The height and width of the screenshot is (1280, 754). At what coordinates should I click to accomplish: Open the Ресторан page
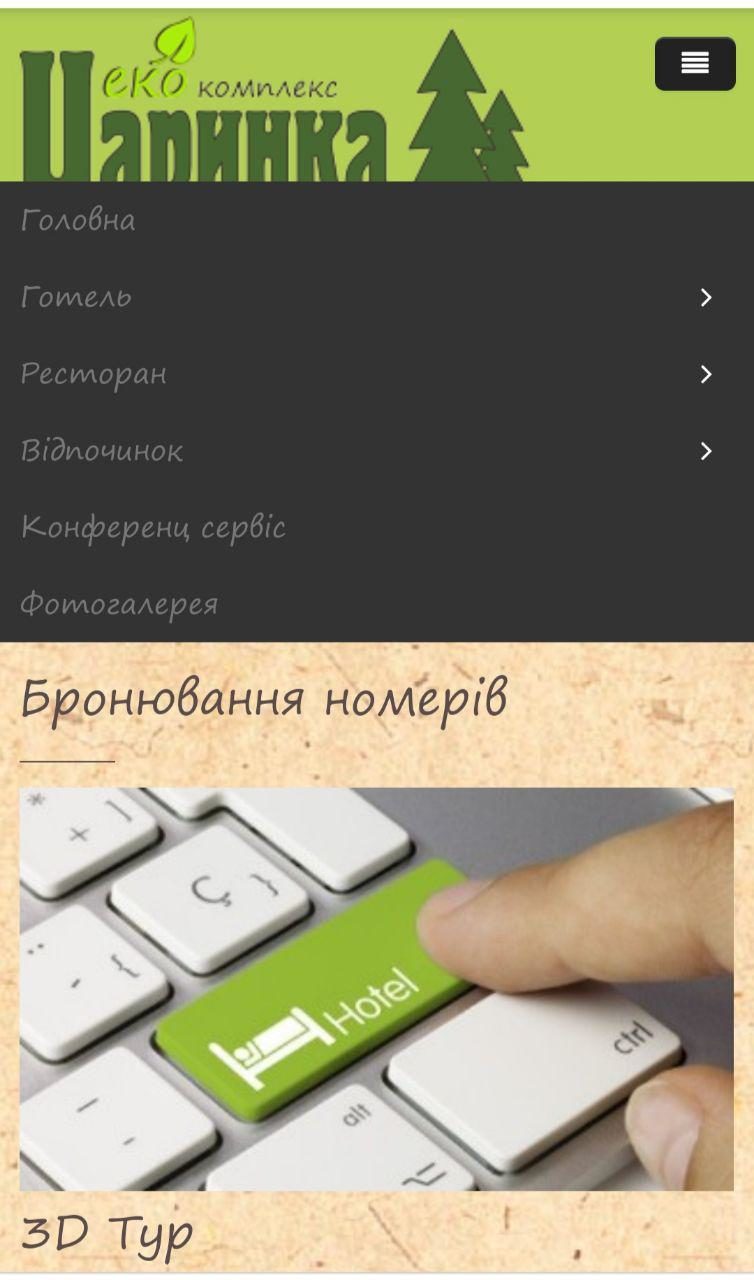coord(94,374)
